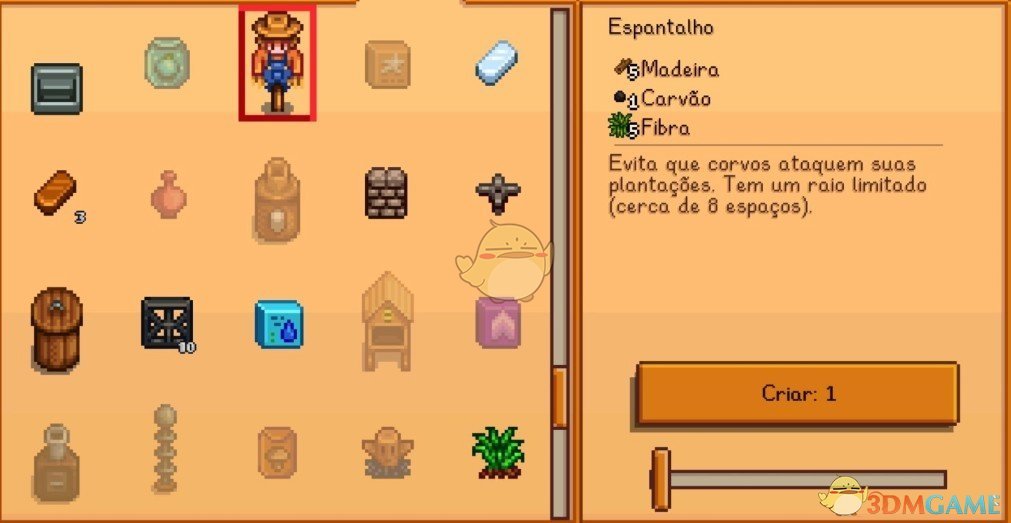Select the sprinkler recipe
The image size is (1011, 523).
coord(497,192)
